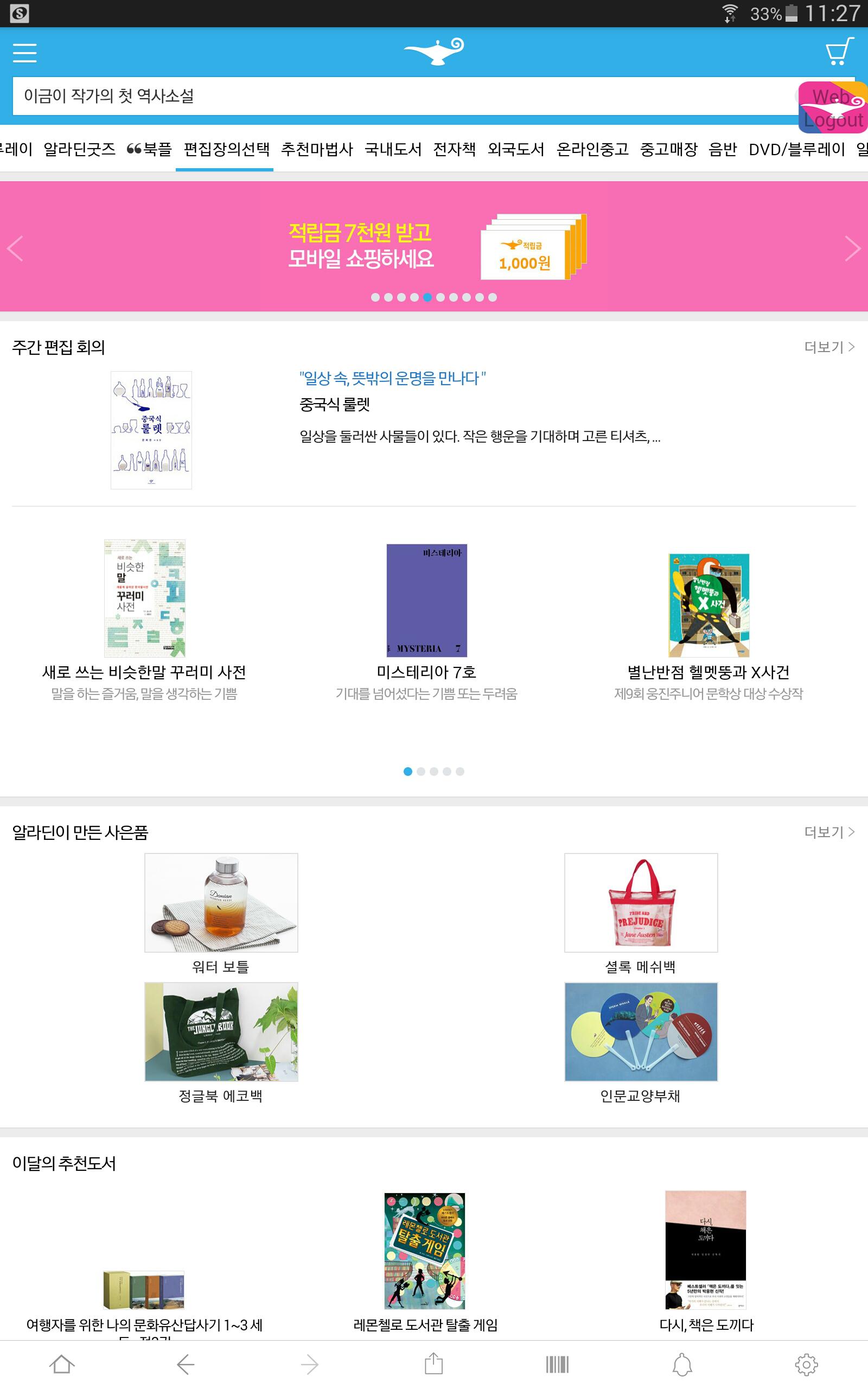Open the shopping cart
The height and width of the screenshot is (1389, 868).
839,52
